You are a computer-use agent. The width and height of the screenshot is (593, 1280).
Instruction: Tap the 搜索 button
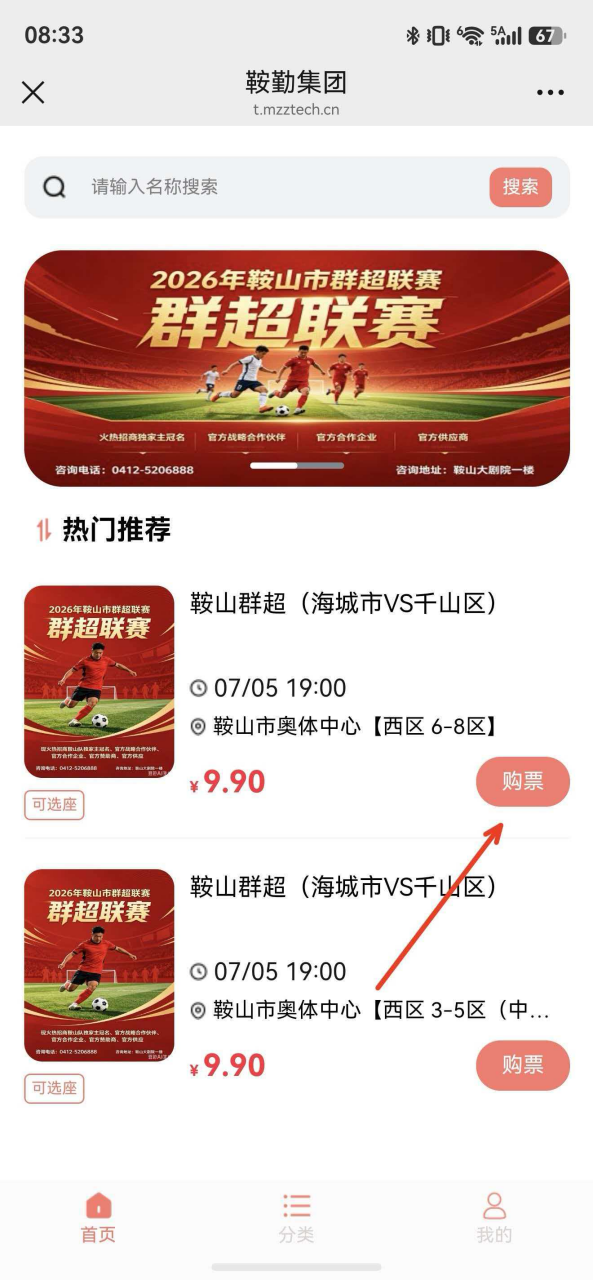point(520,187)
